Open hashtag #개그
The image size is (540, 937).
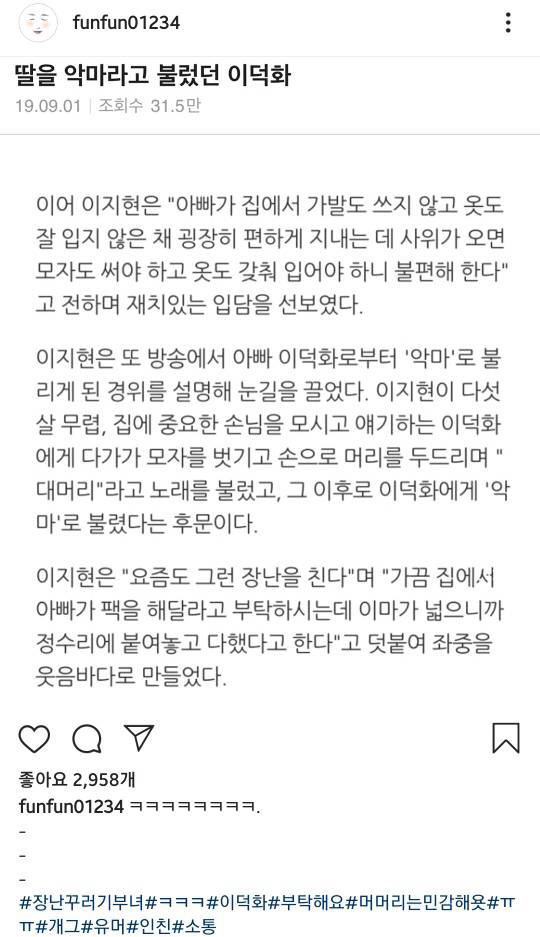pyautogui.click(x=59, y=926)
